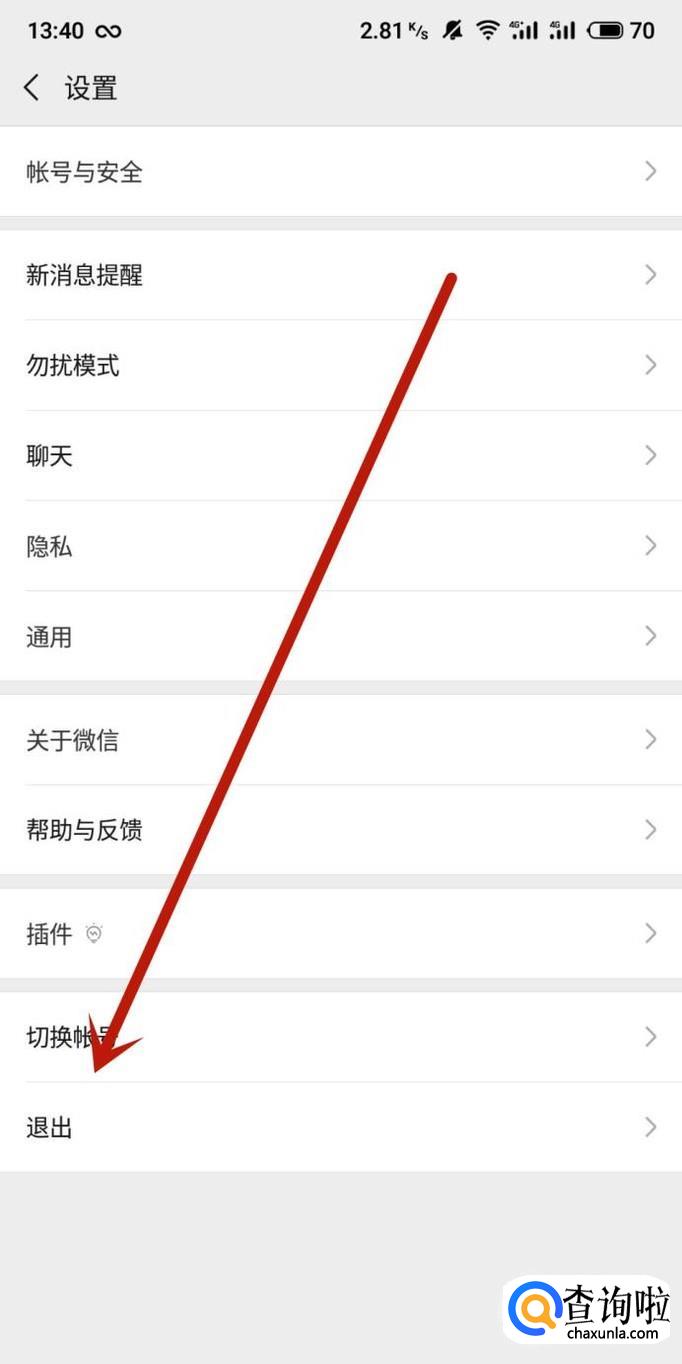Viewport: 682px width, 1364px height.
Task: Select 切换帐号 to switch accounts
Action: 340,1037
